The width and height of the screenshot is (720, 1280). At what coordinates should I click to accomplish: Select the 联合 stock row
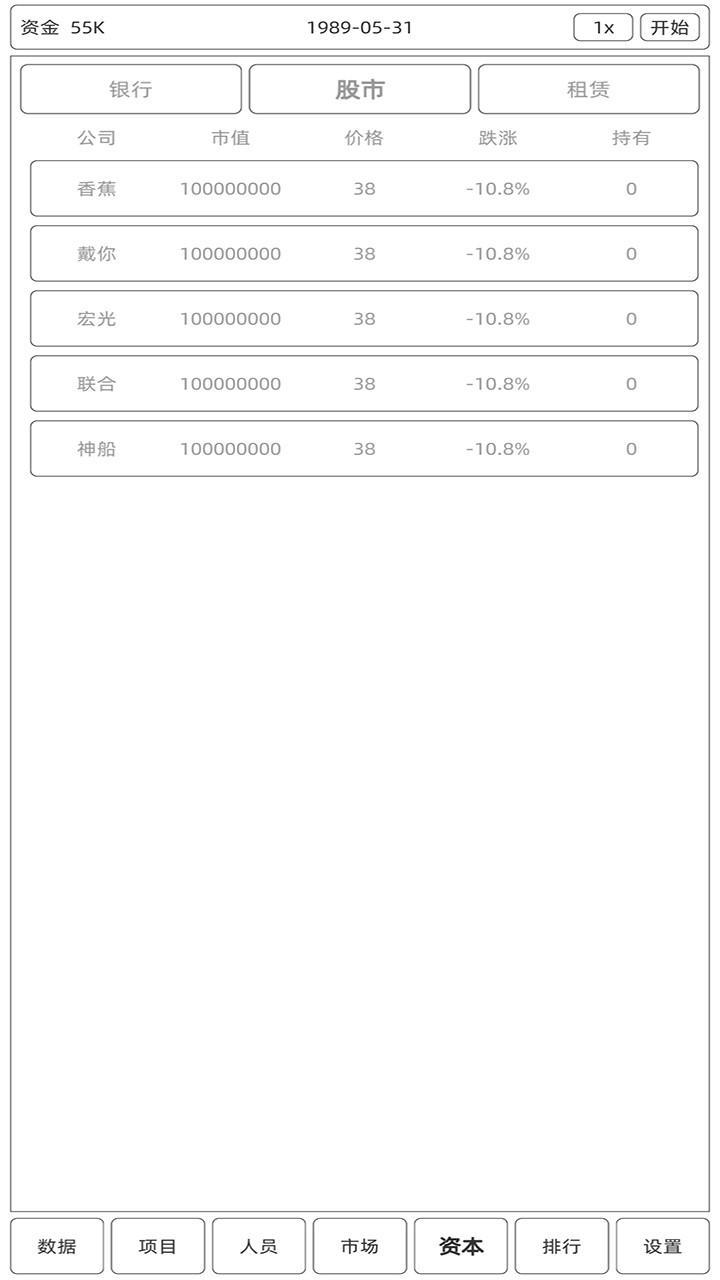(x=364, y=384)
